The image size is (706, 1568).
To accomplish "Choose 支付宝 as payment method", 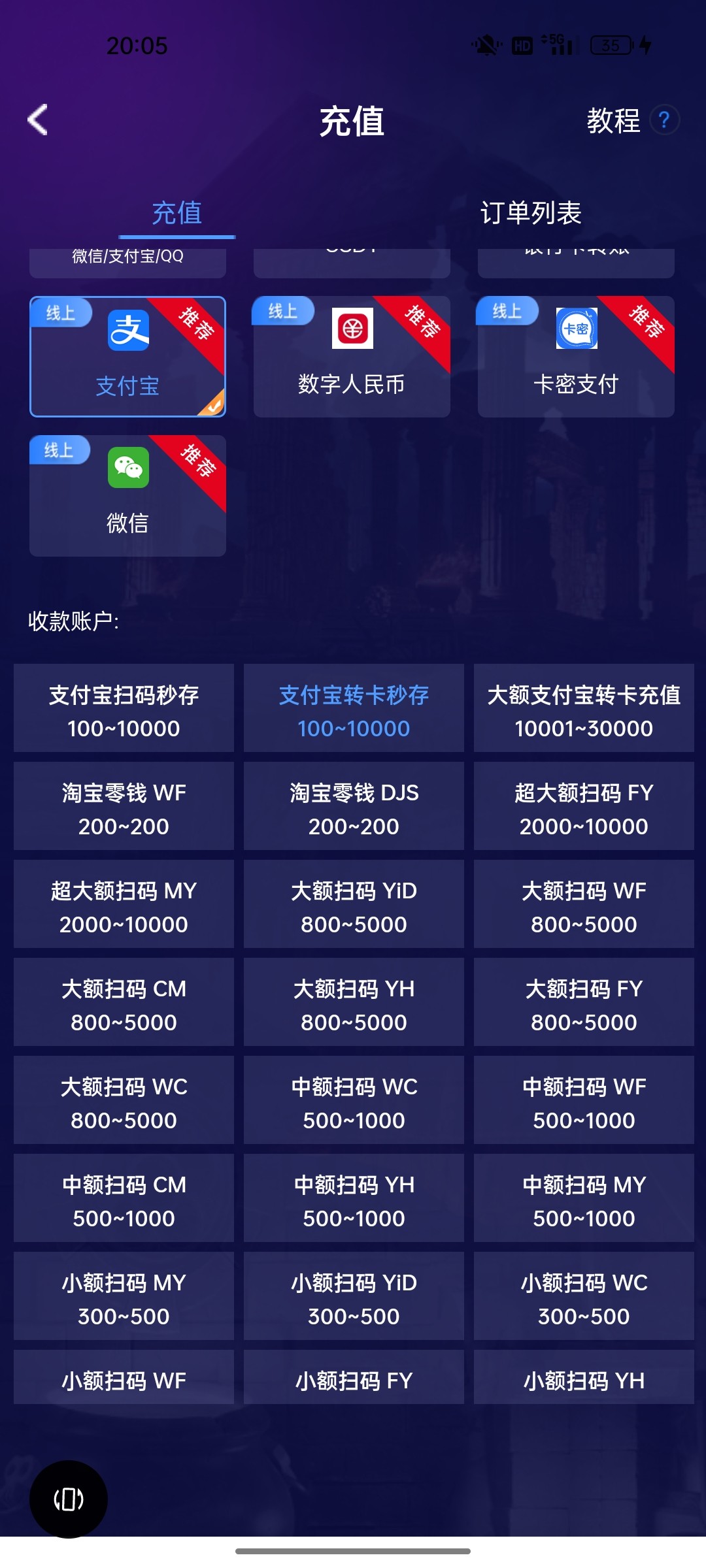I will 127,357.
